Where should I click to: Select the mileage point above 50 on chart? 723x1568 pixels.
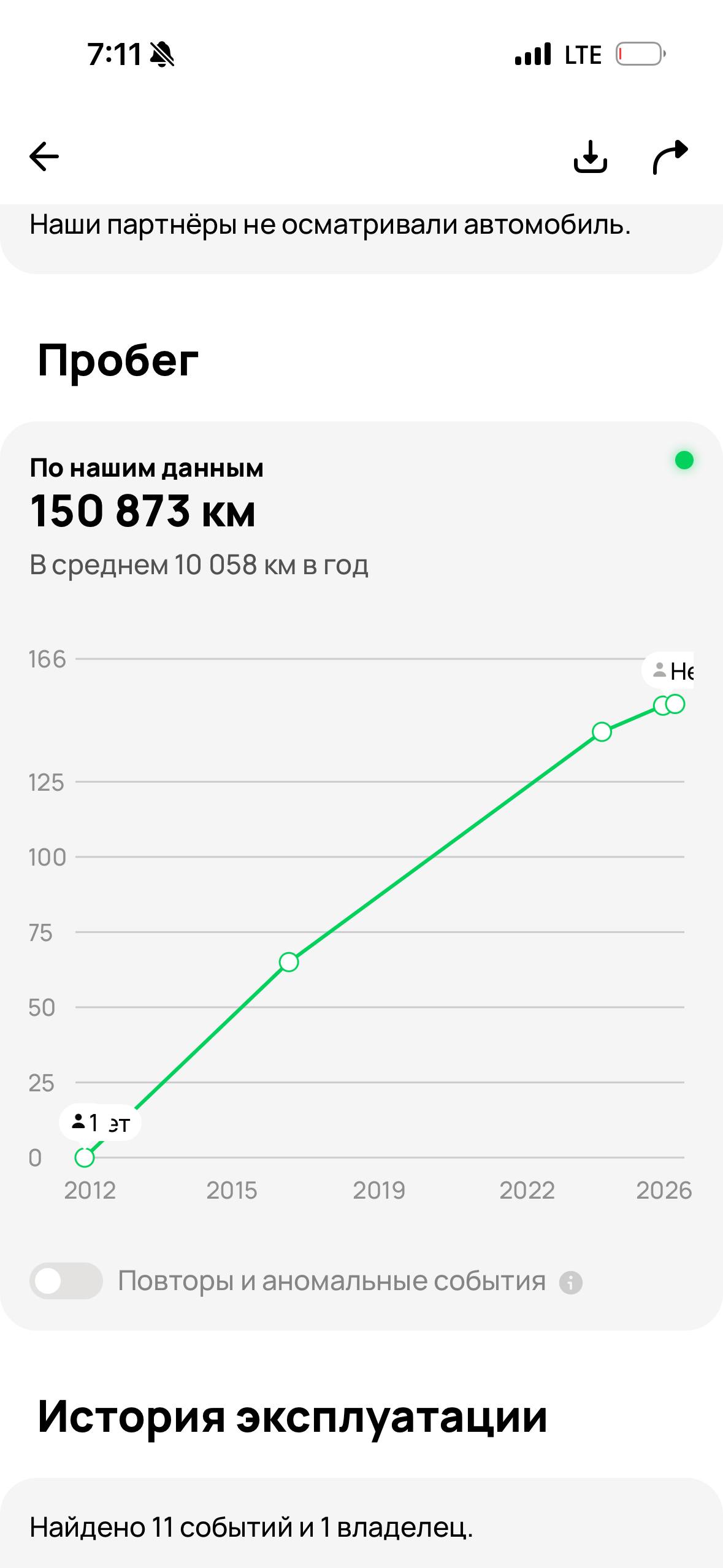pyautogui.click(x=289, y=962)
